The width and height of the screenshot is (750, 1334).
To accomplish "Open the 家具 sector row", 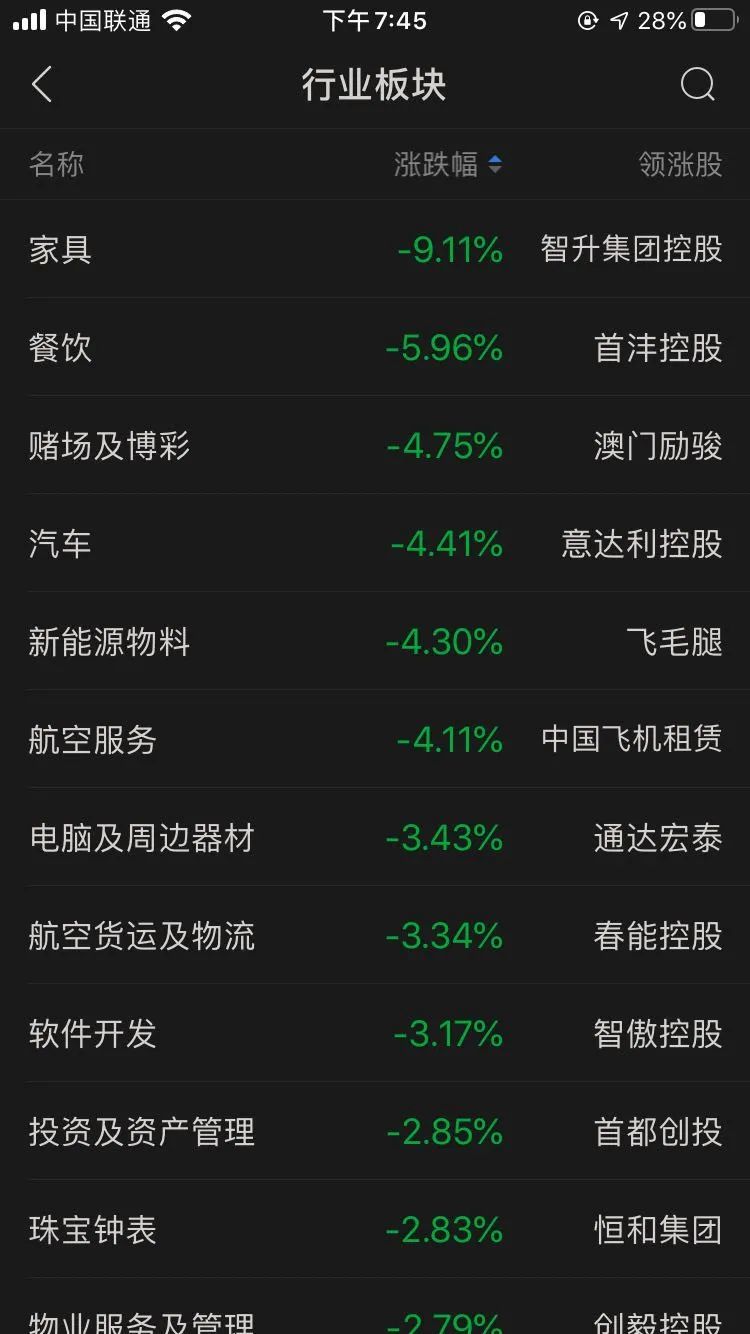I will 375,249.
